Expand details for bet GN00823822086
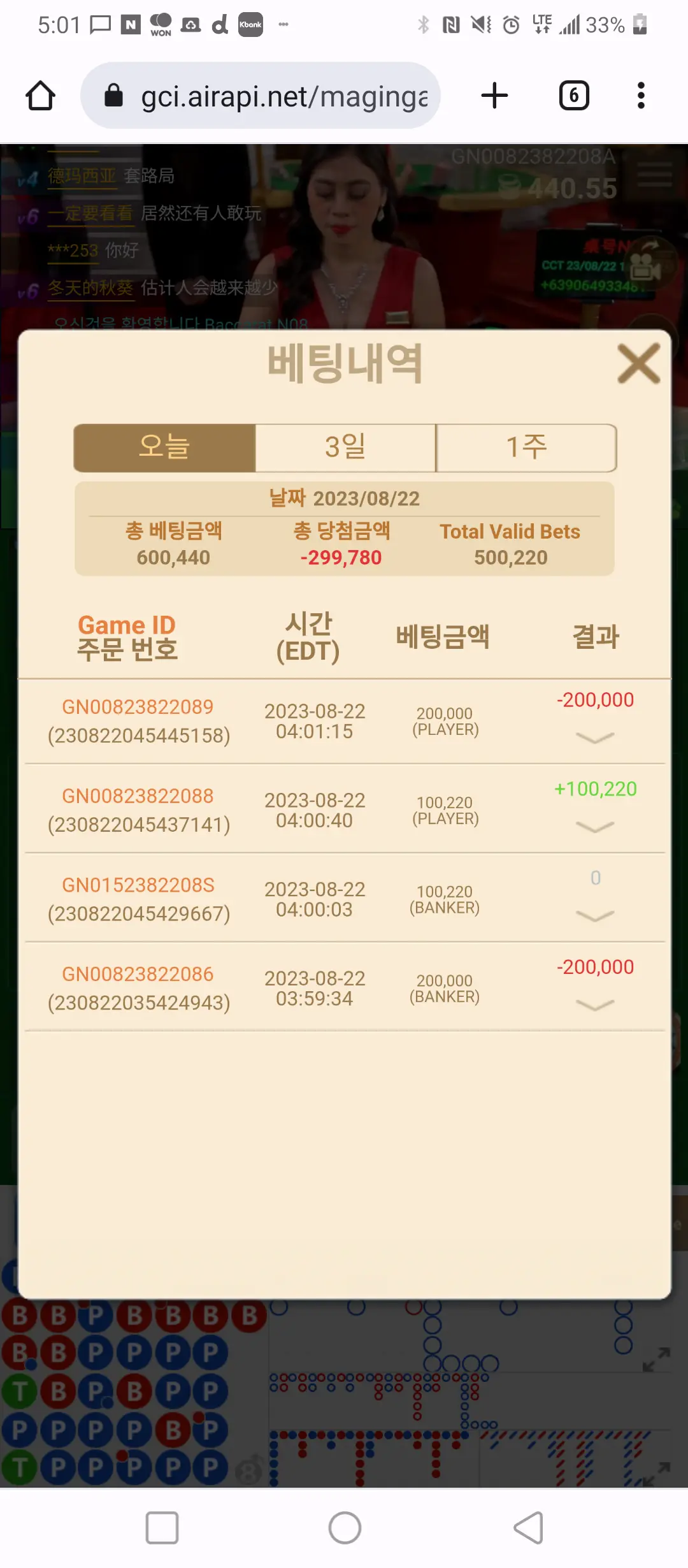This screenshot has height=1568, width=688. [595, 1005]
